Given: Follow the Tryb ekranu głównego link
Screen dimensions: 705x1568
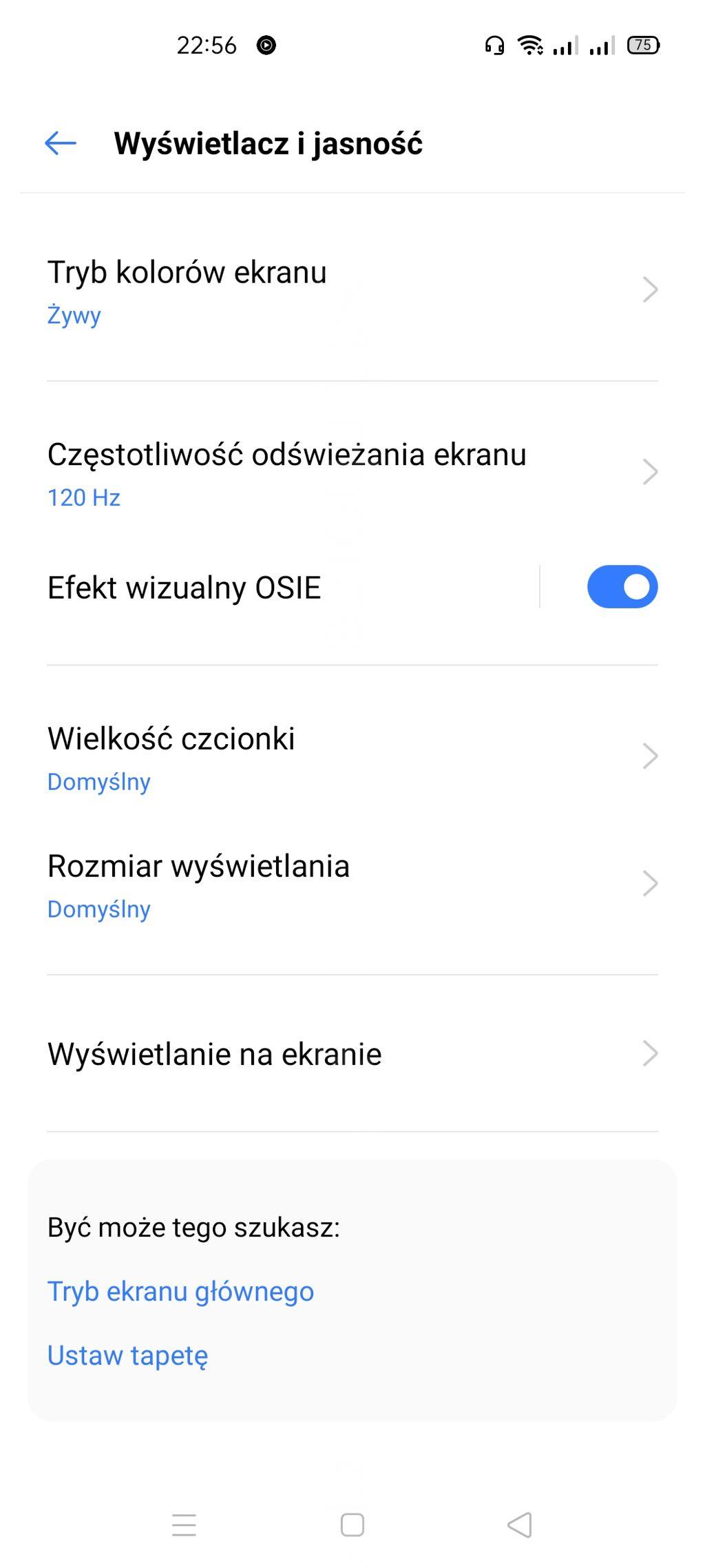Looking at the screenshot, I should (180, 1291).
